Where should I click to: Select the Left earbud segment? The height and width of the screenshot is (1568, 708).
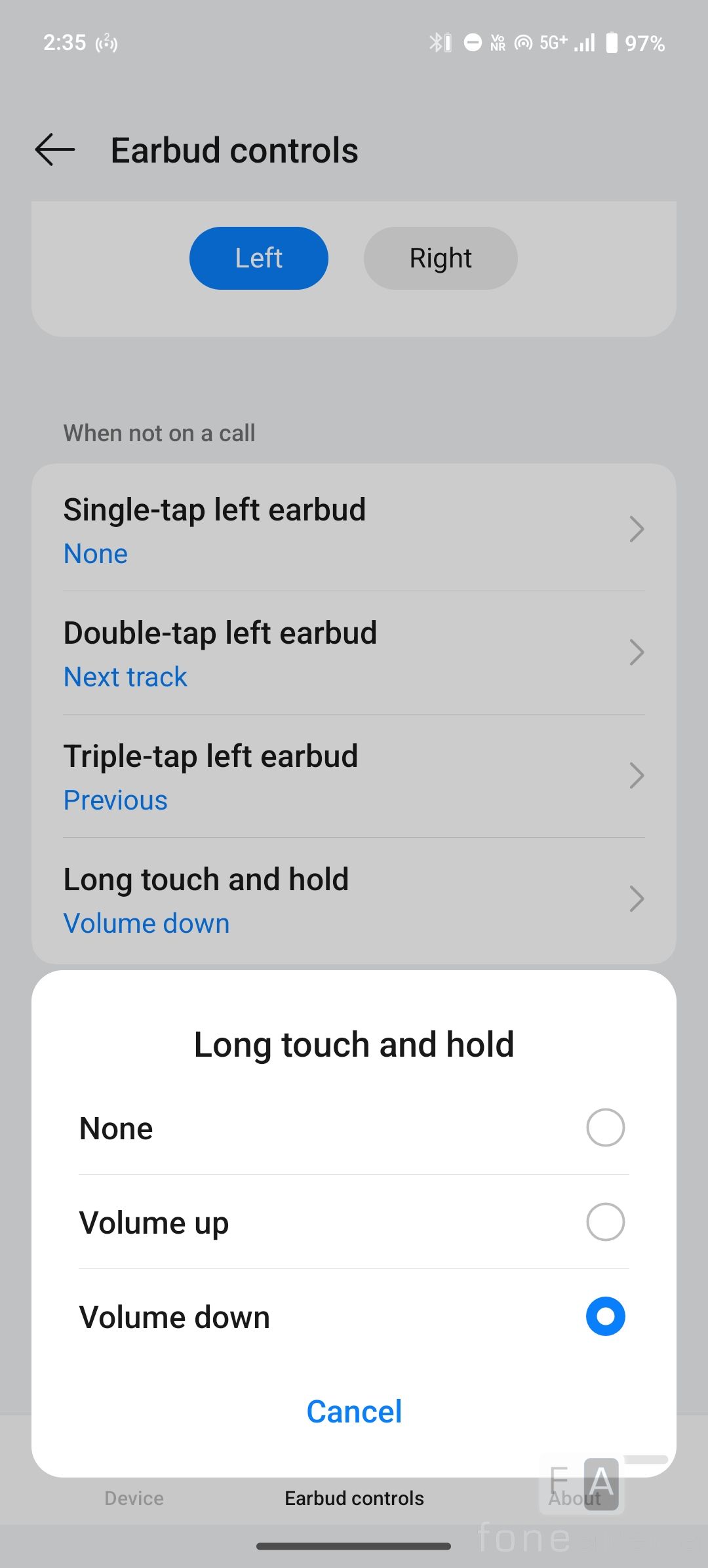[x=259, y=258]
